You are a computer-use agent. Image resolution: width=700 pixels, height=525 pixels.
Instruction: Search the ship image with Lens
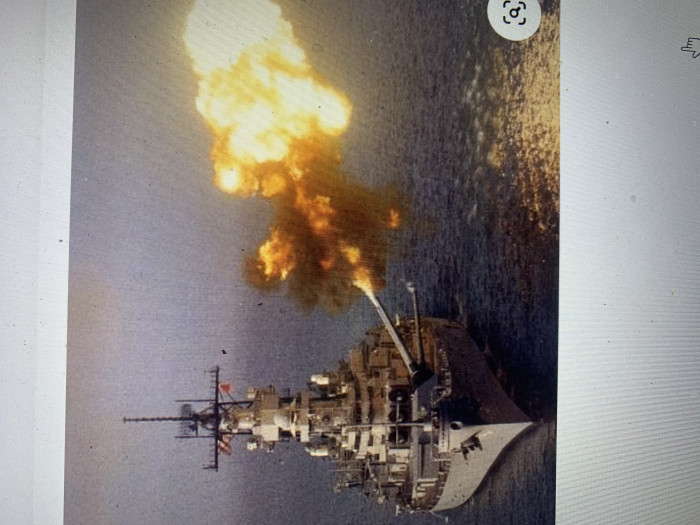coord(514,14)
